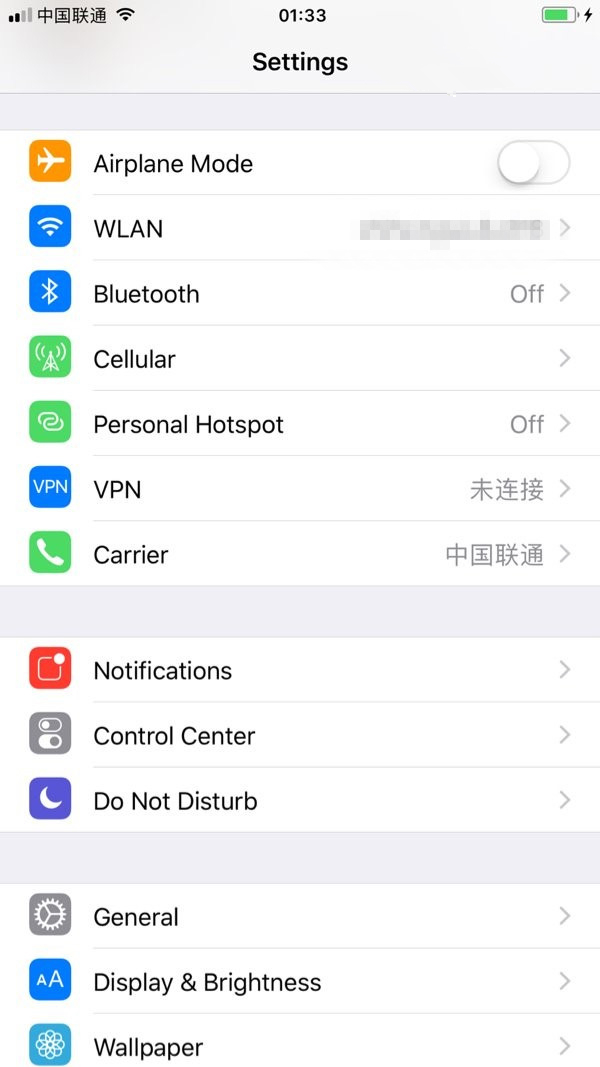Go to Cellular settings
Screen dimensions: 600x1067
(300, 359)
